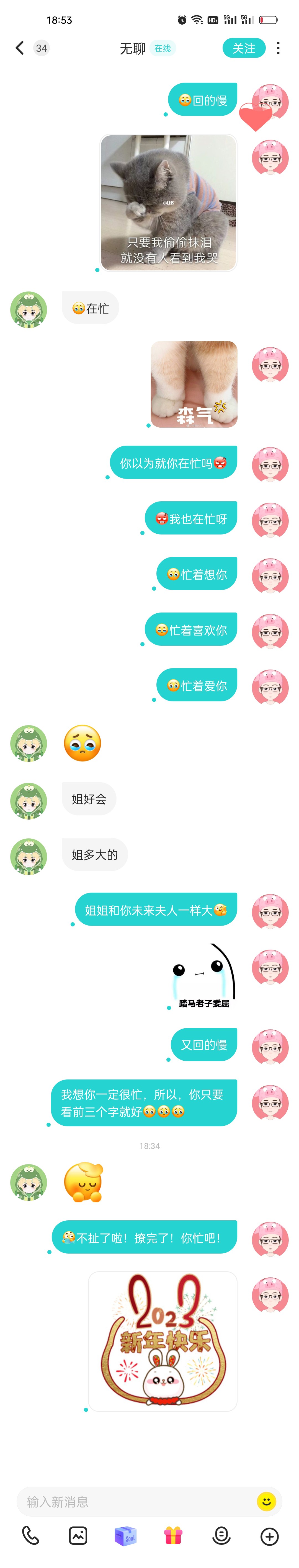Open the image gallery picker
This screenshot has width=299, height=1568.
pos(78,1536)
